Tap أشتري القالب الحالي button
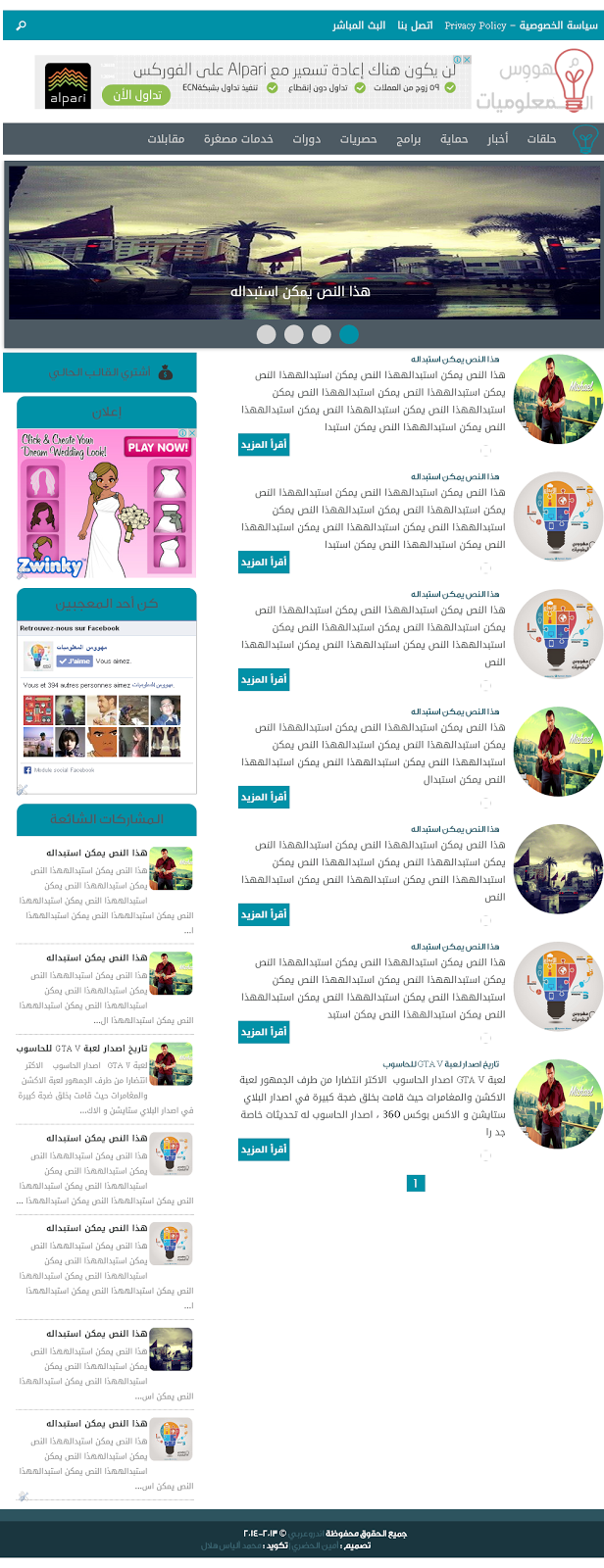Image resolution: width=604 pixels, height=1568 pixels. pyautogui.click(x=100, y=372)
